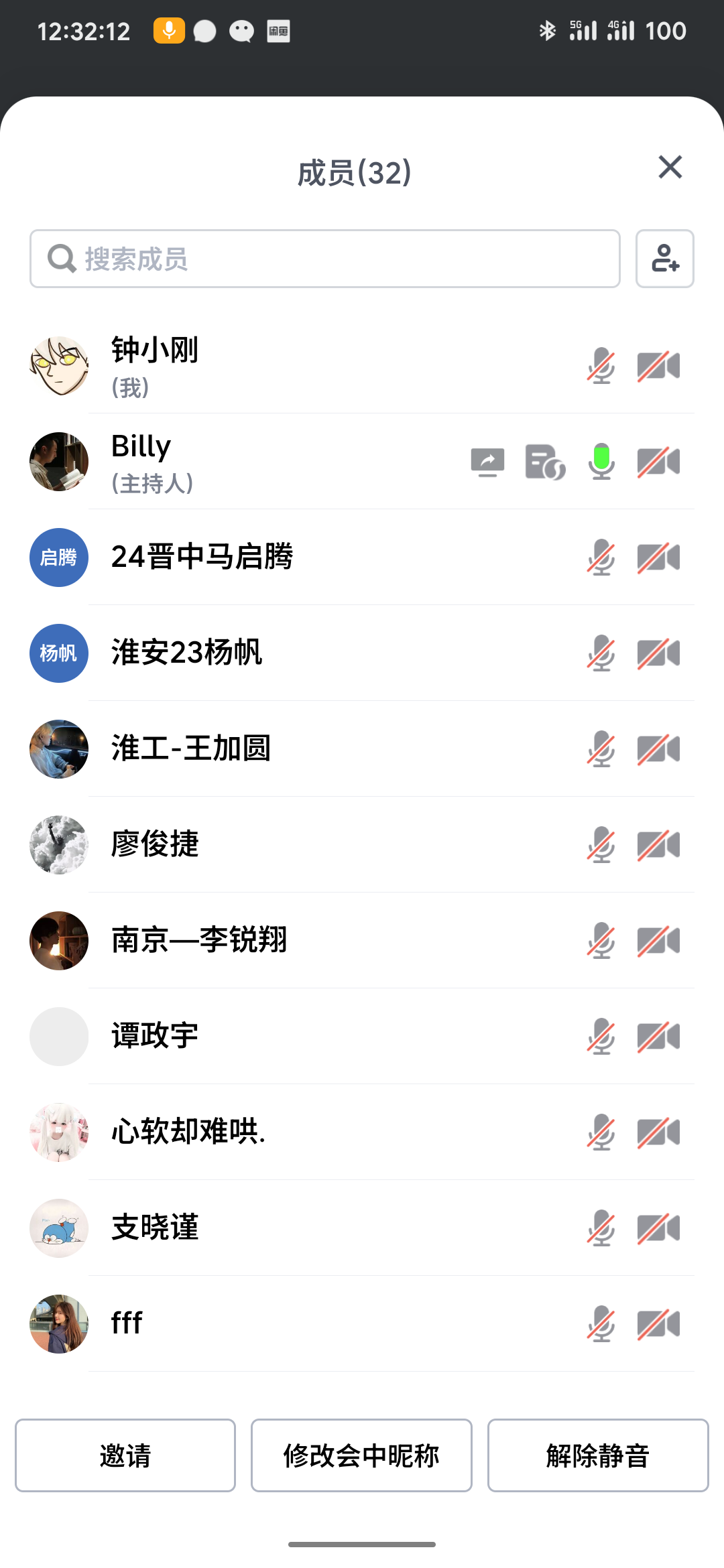Open Billy's profile avatar
Screen dimensions: 724x1568
[58, 462]
